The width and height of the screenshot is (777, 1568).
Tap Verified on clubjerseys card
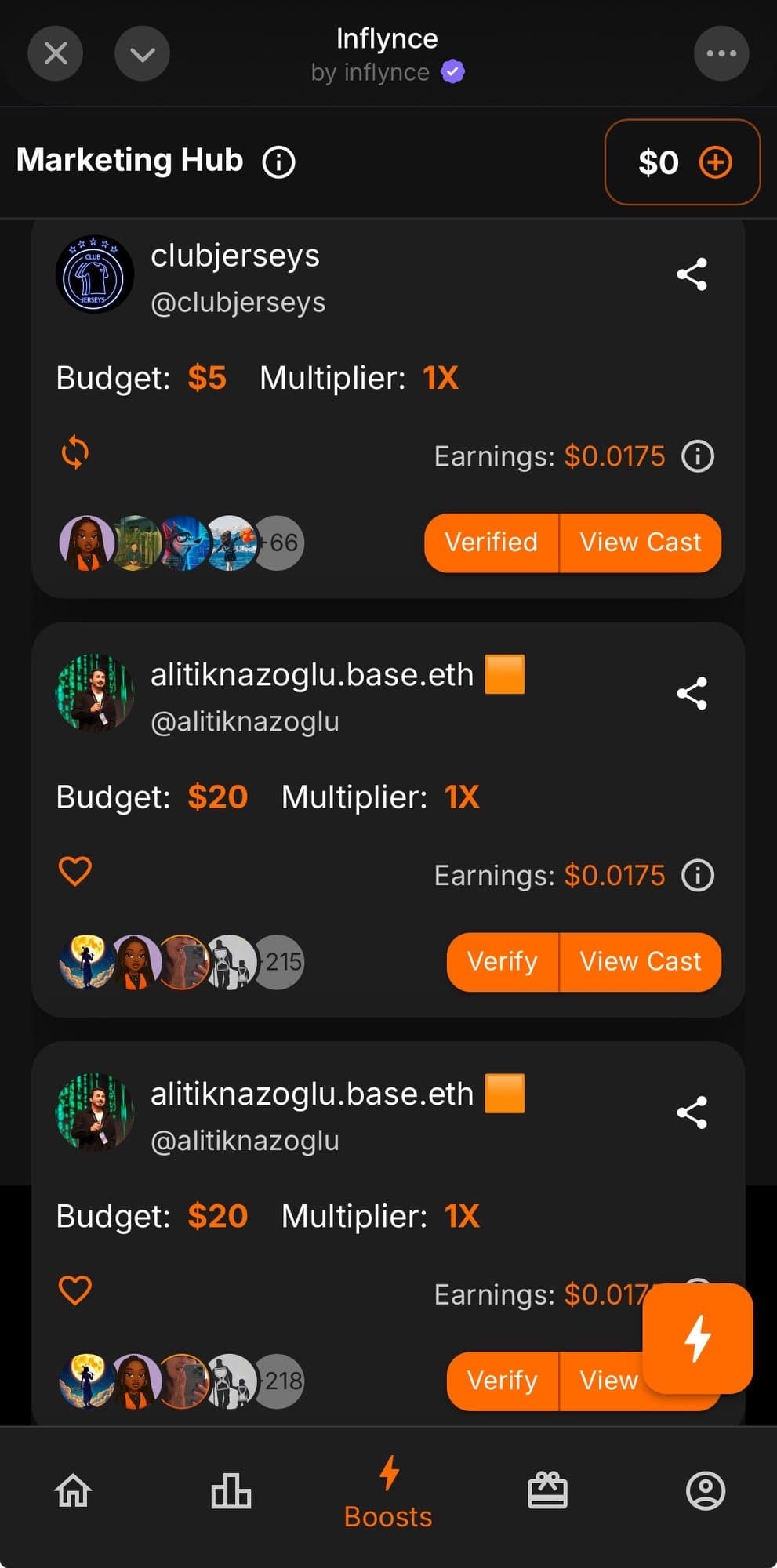click(x=492, y=543)
